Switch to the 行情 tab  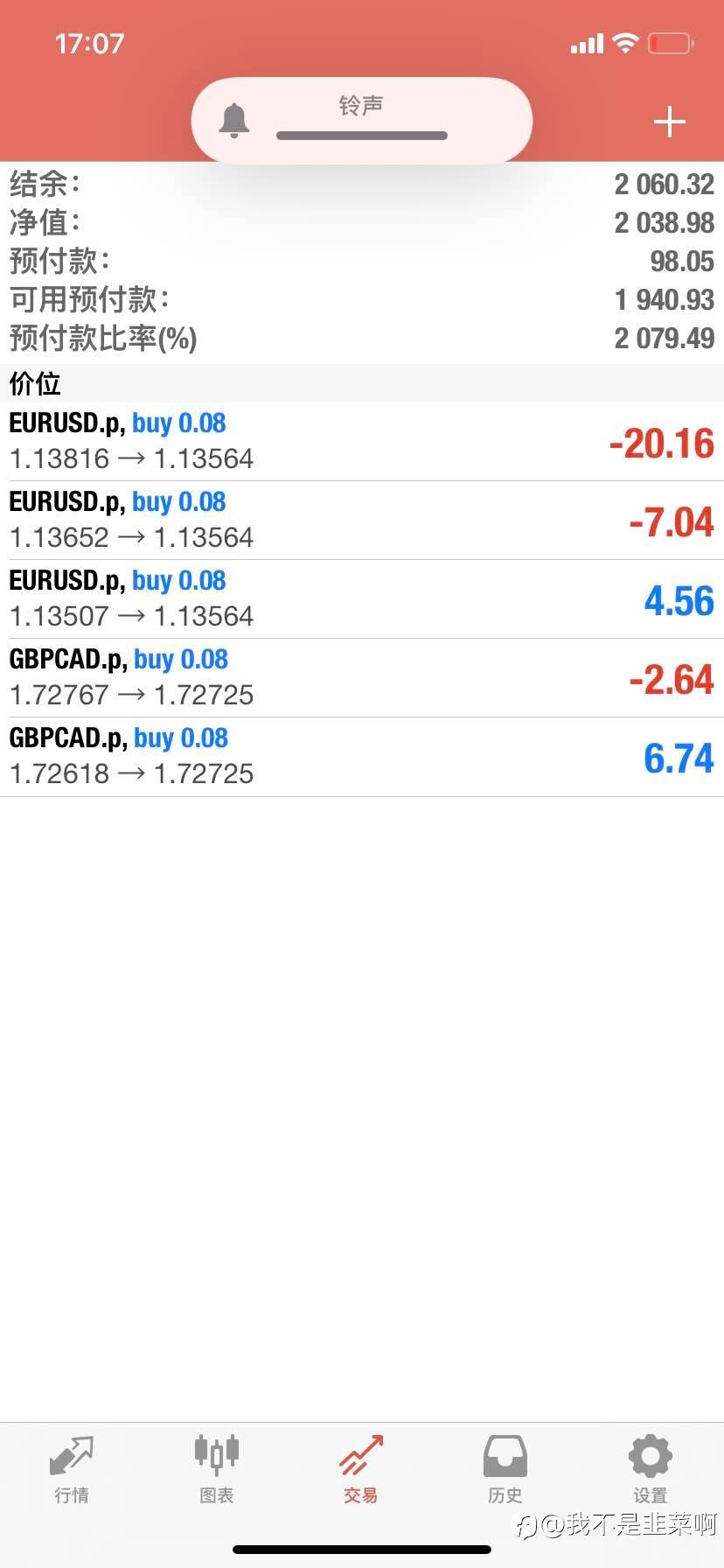point(71,1468)
